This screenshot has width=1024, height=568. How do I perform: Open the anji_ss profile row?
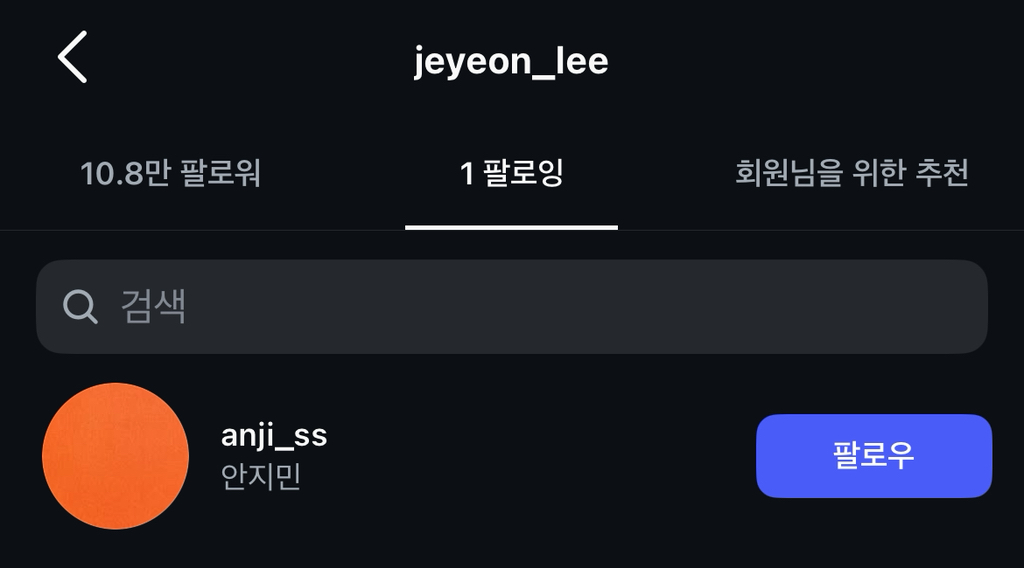[x=274, y=456]
